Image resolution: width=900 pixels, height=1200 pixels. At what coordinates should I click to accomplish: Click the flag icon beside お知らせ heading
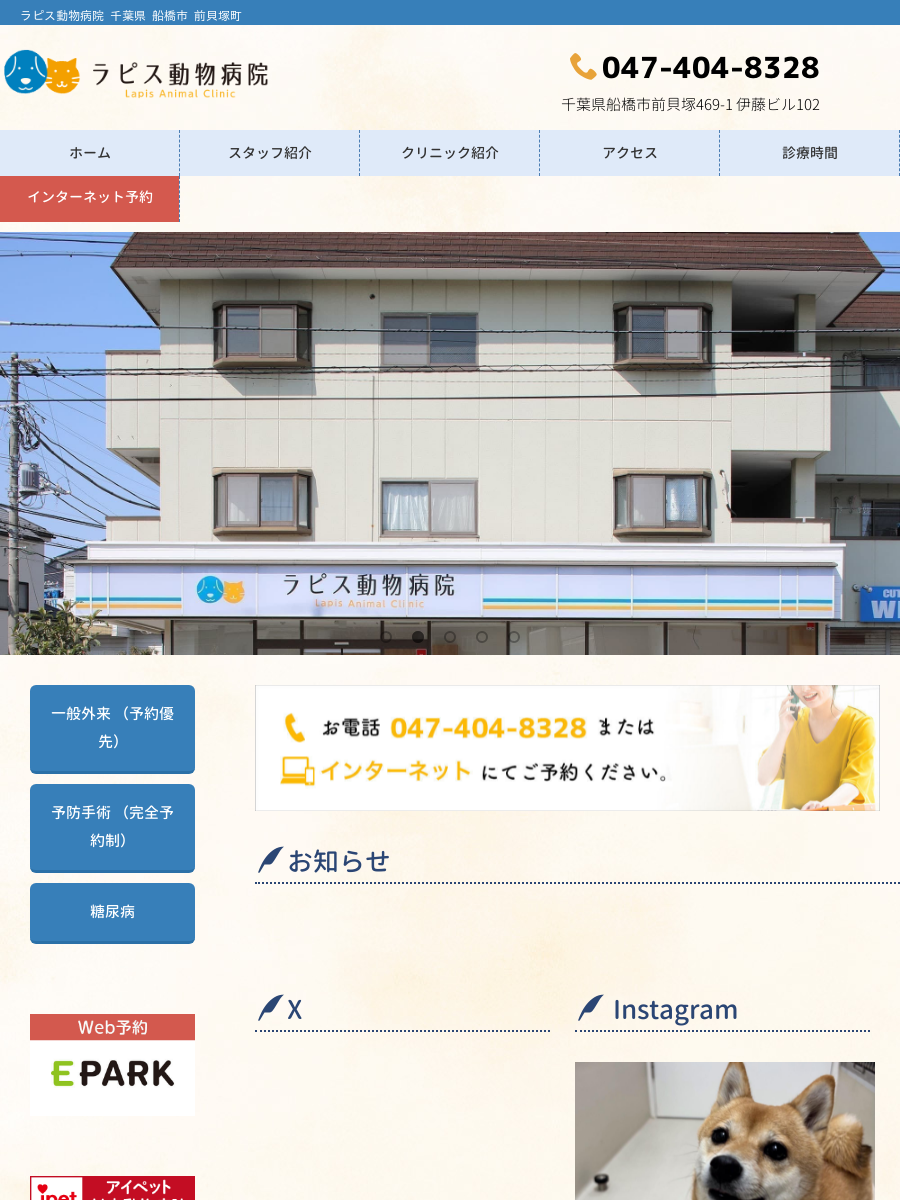[x=267, y=857]
